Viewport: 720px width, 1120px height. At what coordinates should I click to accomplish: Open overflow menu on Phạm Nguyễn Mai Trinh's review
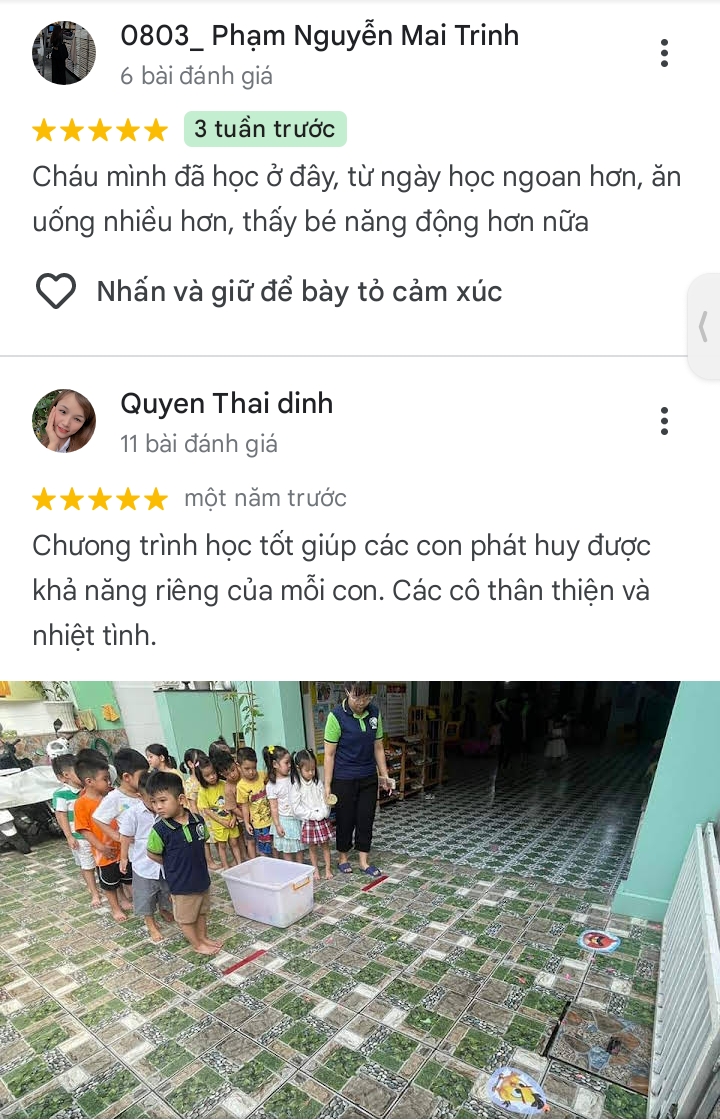click(664, 53)
